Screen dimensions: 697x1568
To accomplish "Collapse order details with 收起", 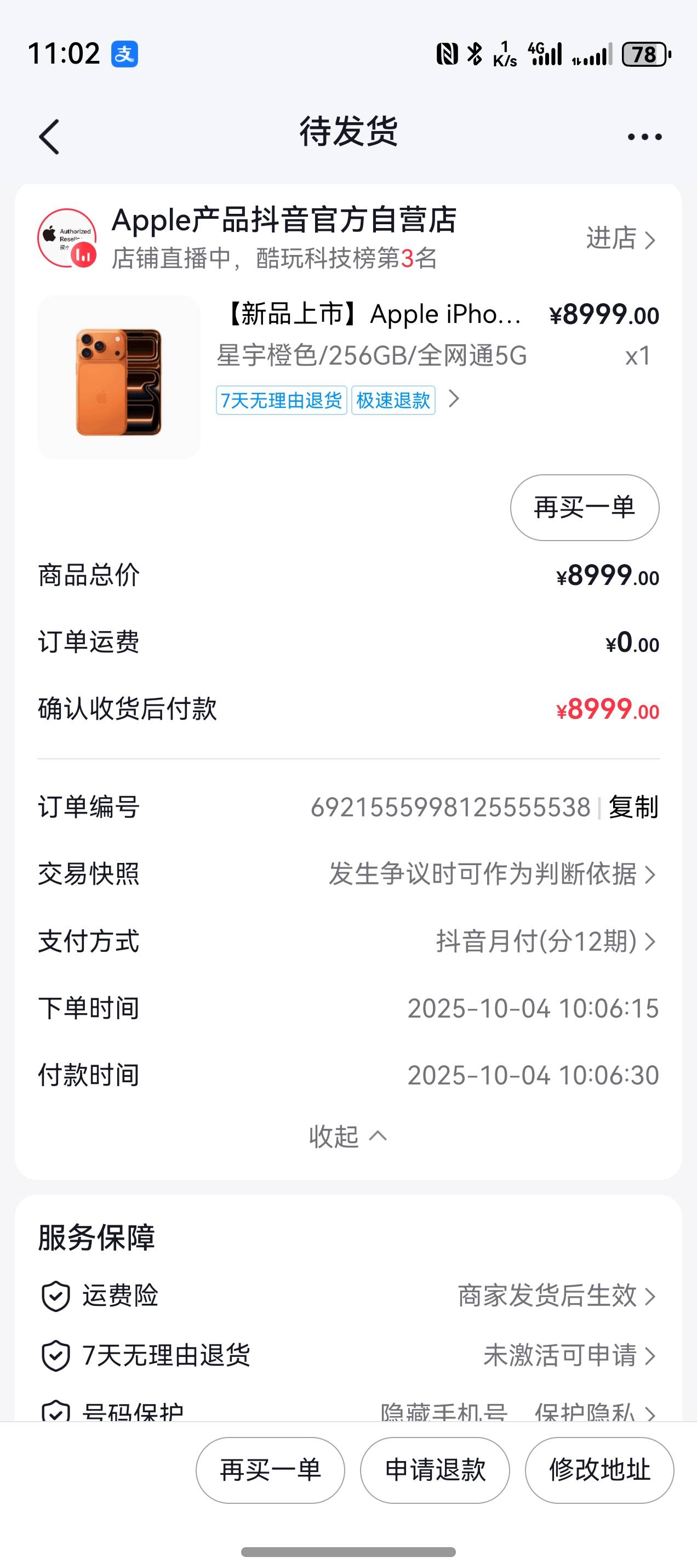I will [x=348, y=1136].
